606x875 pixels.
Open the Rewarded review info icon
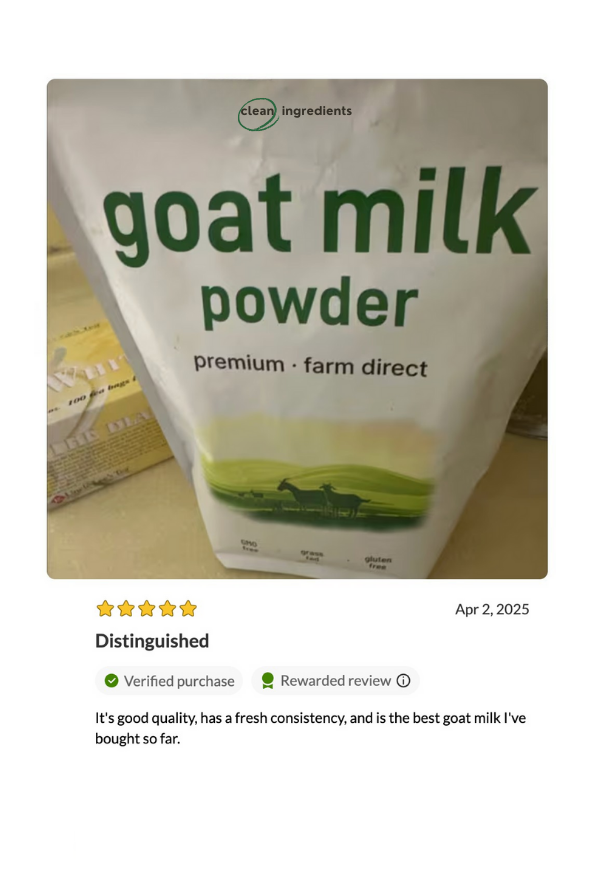pyautogui.click(x=404, y=681)
